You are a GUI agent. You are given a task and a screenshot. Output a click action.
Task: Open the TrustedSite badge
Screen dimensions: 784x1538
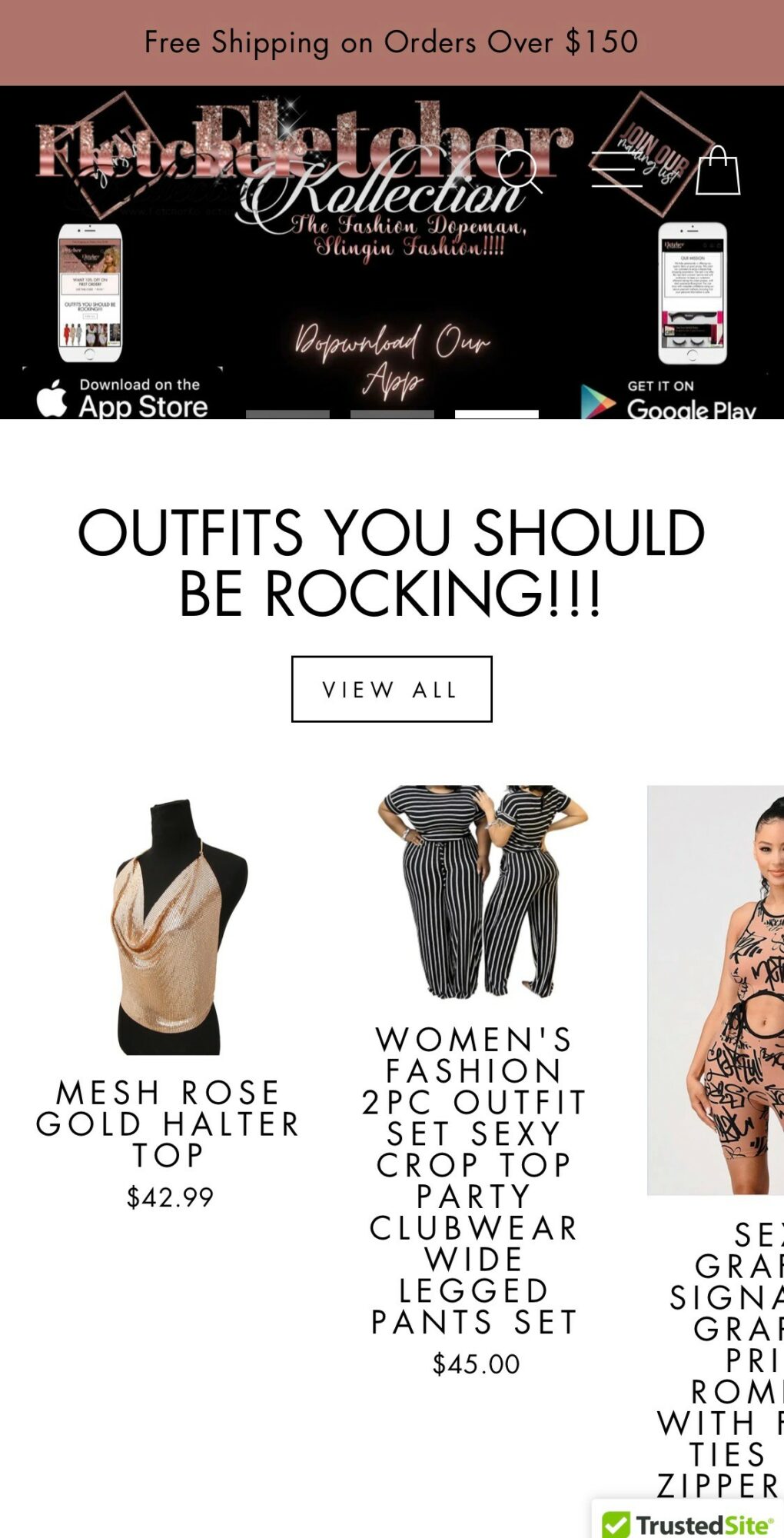pos(688,1523)
